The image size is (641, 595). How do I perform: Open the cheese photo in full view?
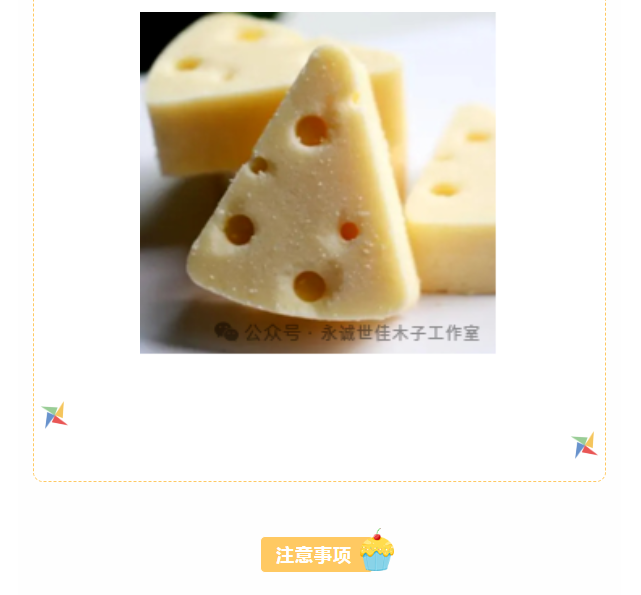pos(317,183)
